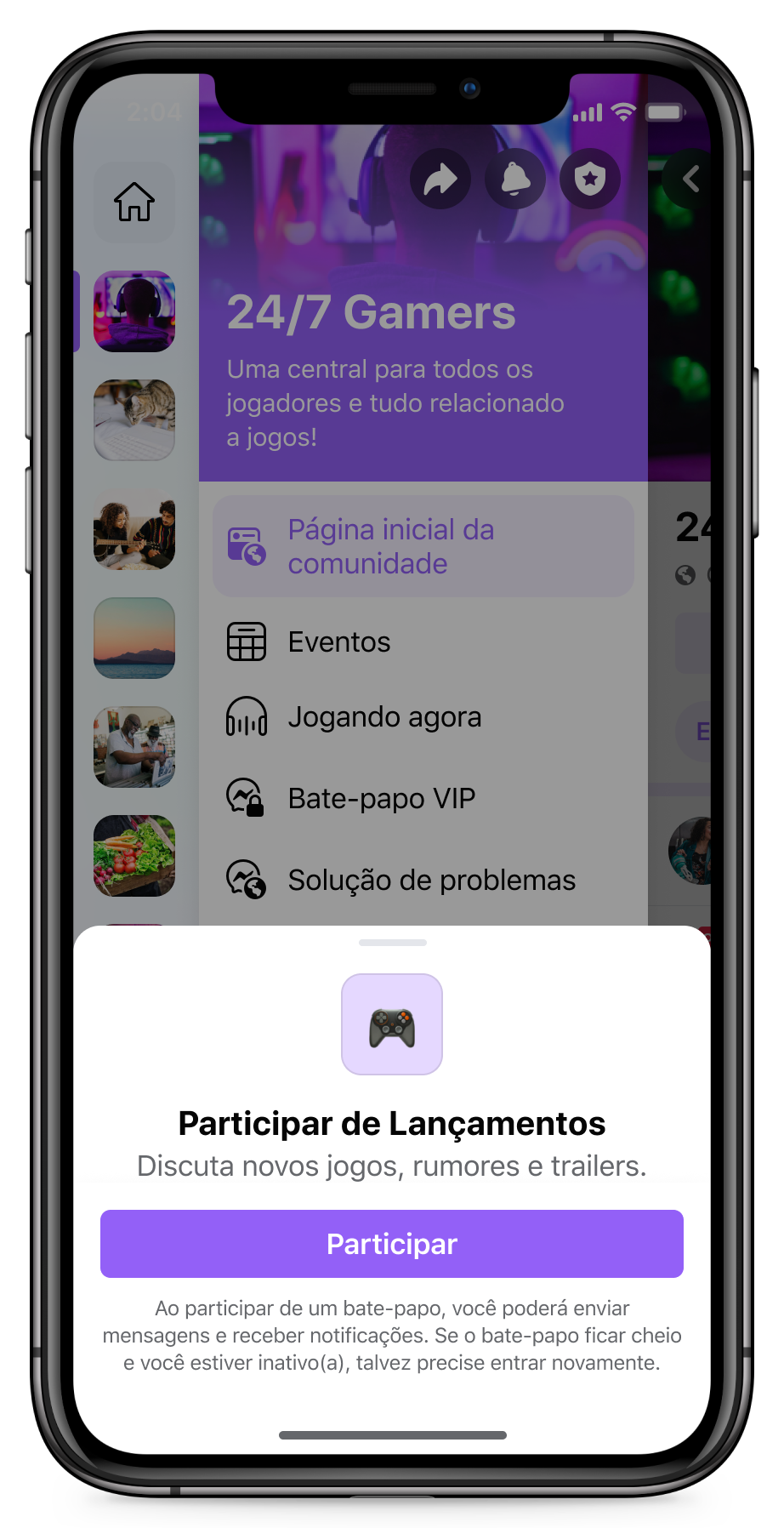Open the Jogando agora channel

click(x=423, y=716)
